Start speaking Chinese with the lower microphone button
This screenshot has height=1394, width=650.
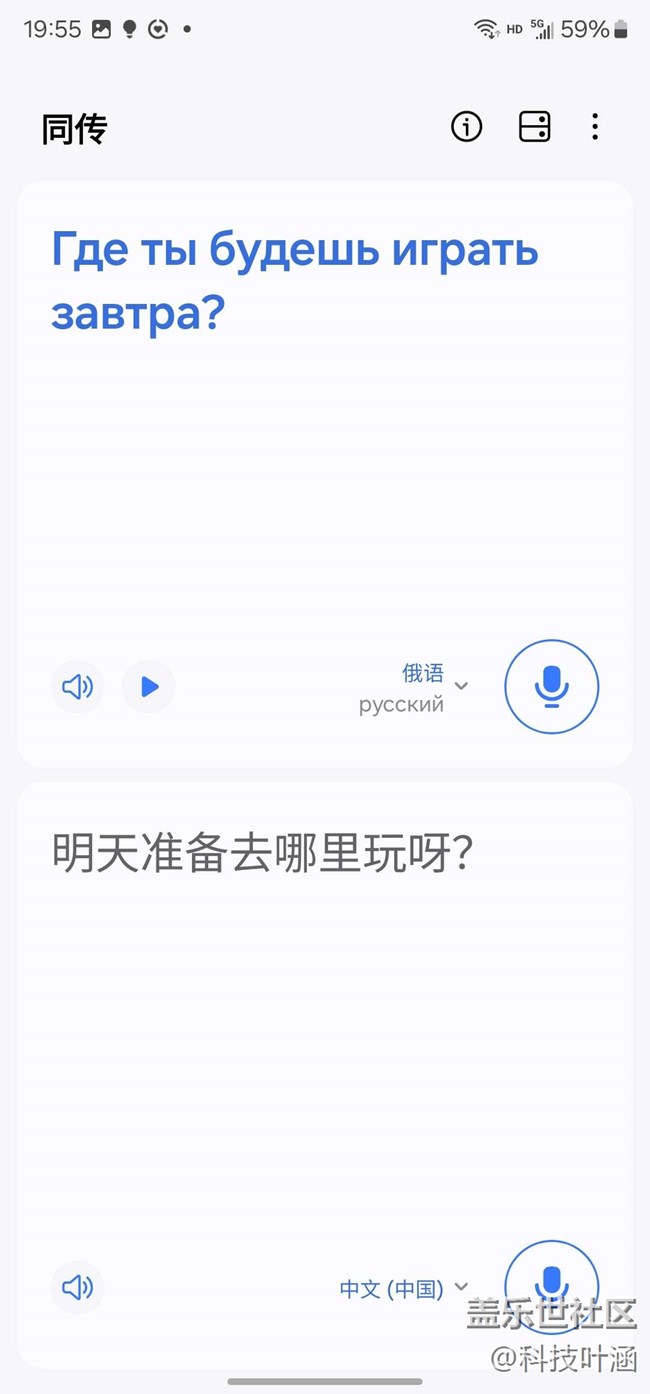pyautogui.click(x=552, y=1287)
